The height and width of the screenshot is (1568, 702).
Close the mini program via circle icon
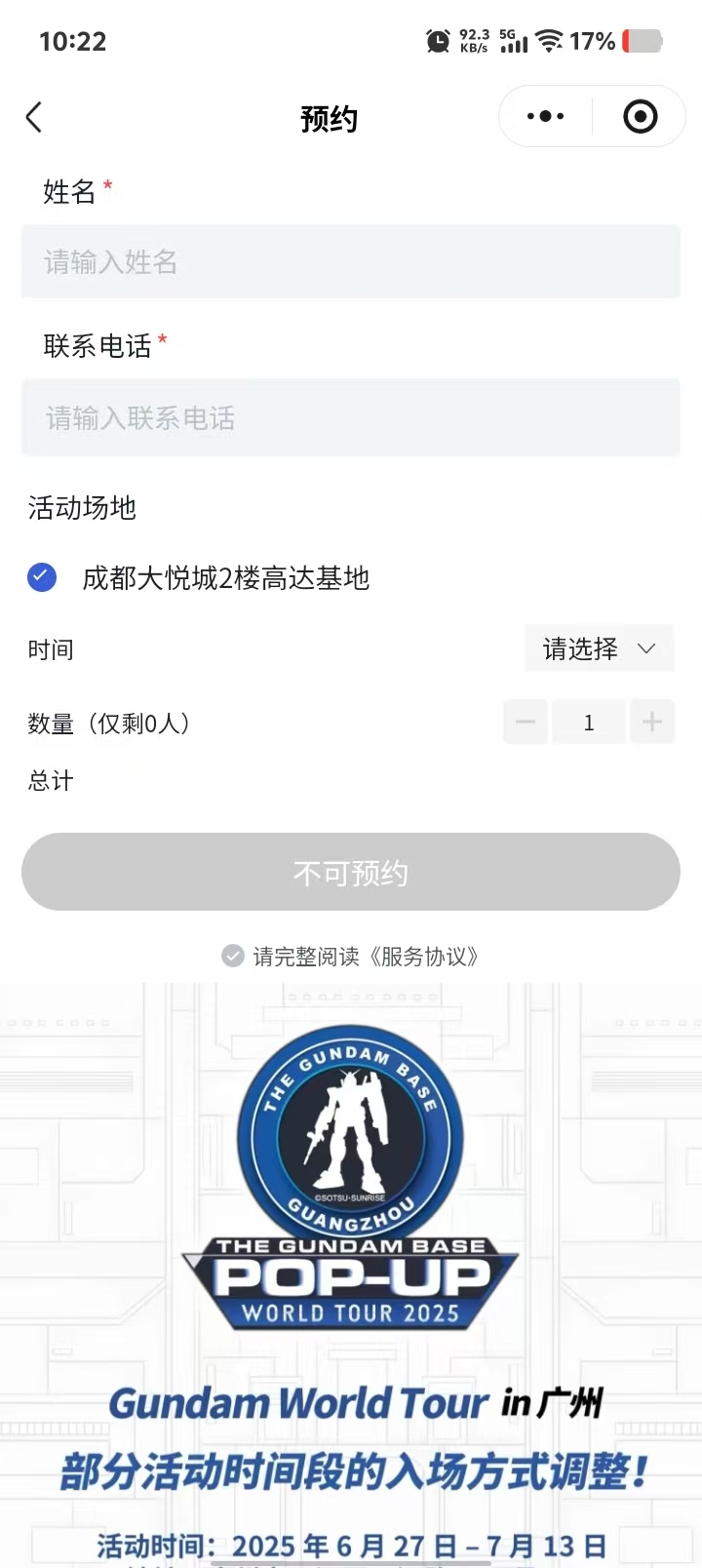(x=640, y=117)
